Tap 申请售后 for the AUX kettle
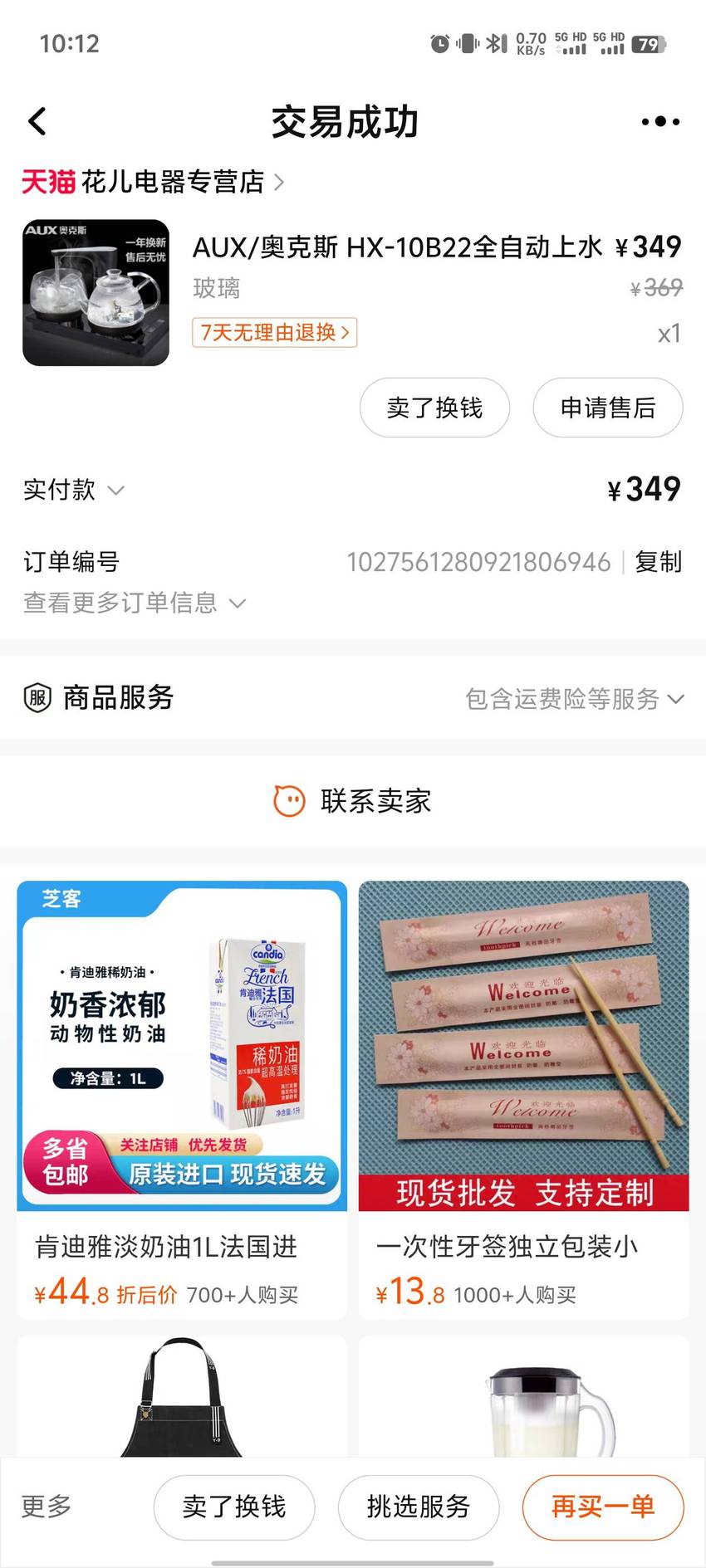 (608, 408)
